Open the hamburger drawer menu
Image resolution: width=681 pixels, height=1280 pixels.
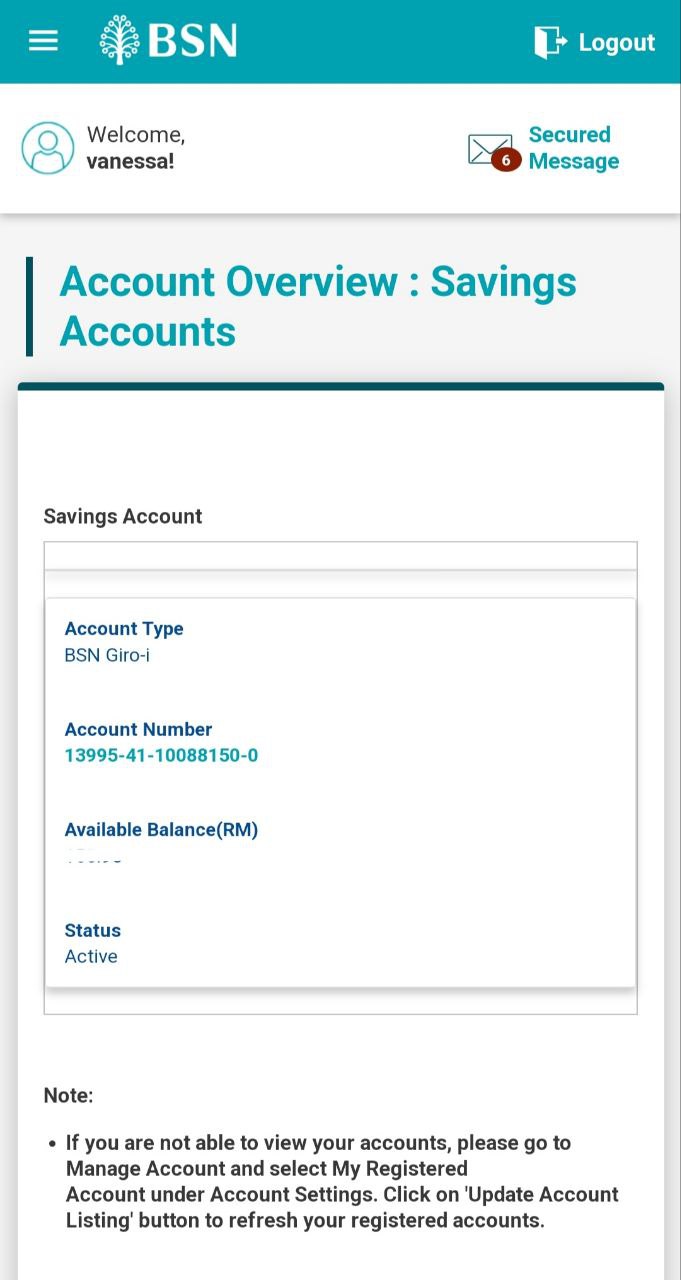coord(43,41)
